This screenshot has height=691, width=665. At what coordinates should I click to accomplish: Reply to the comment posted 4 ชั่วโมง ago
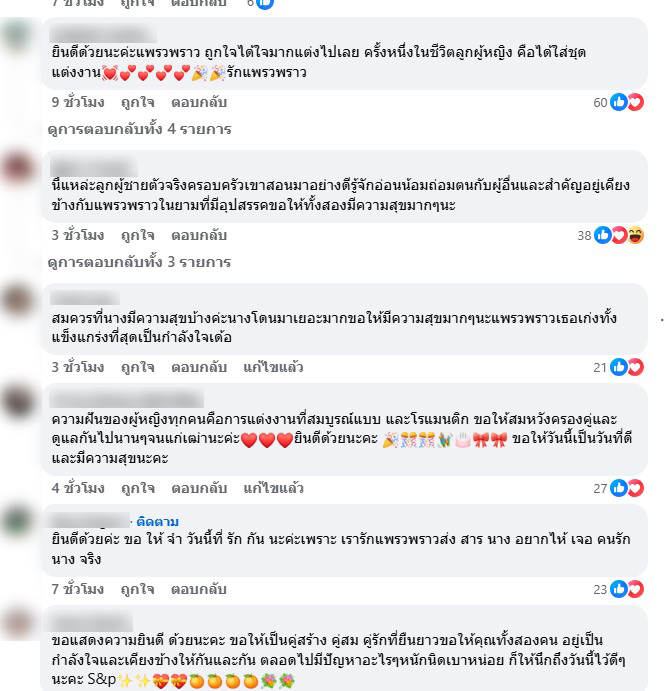pos(199,488)
